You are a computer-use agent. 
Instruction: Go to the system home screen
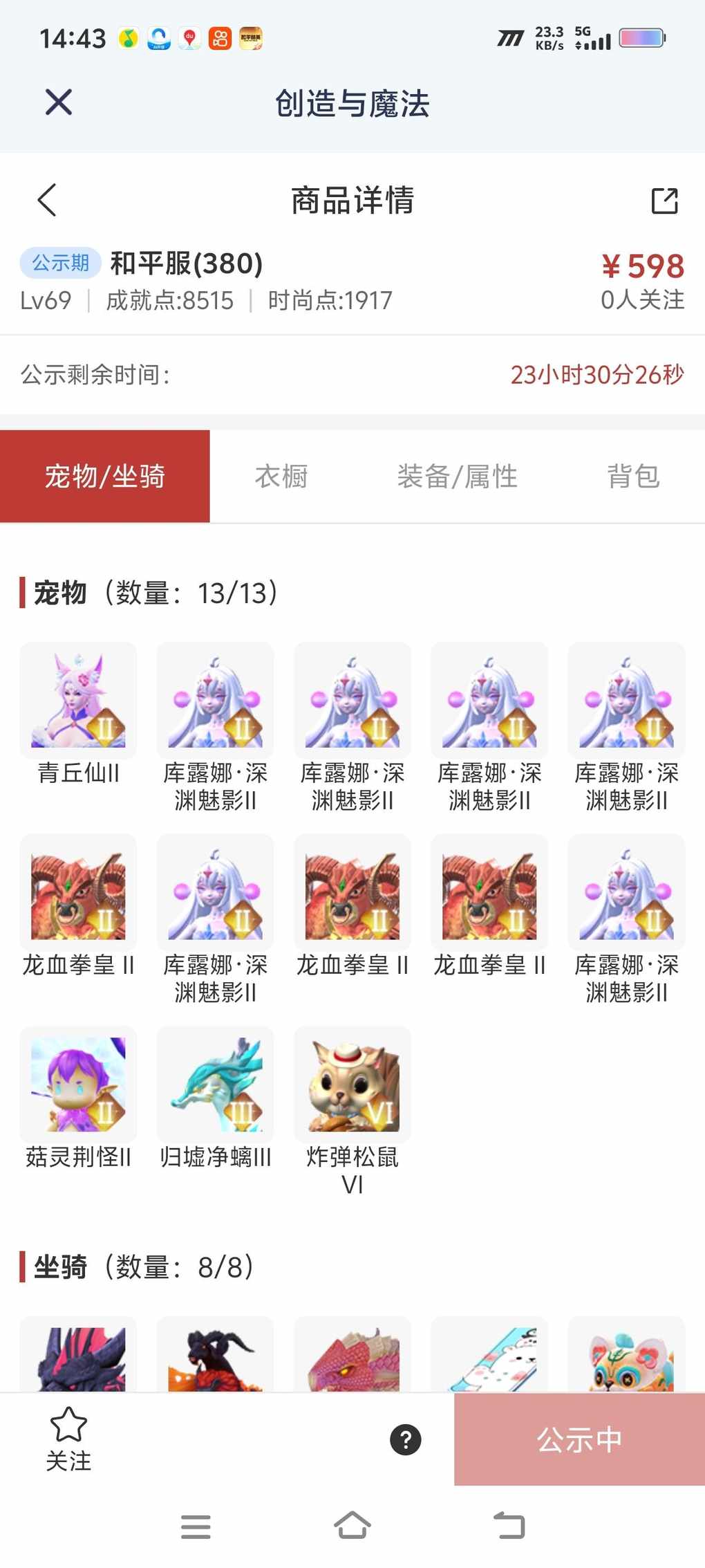tap(352, 1525)
